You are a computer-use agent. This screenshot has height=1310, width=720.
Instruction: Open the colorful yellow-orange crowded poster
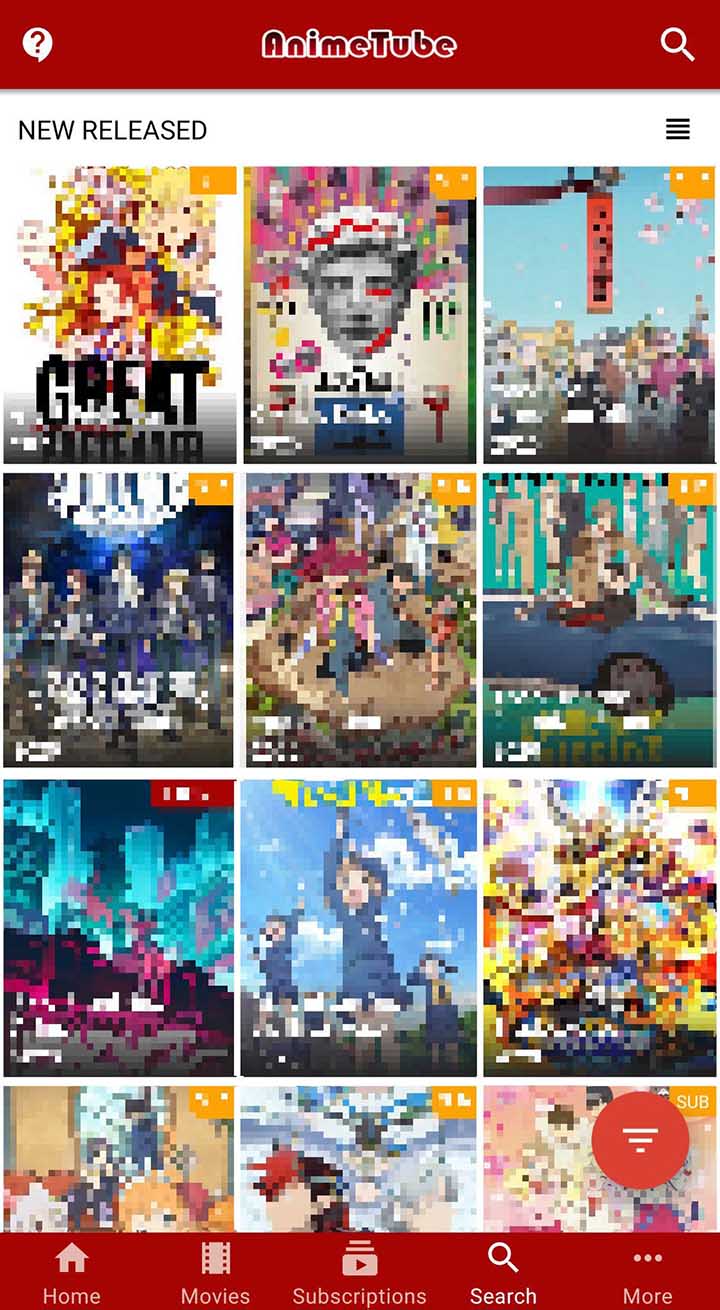599,928
